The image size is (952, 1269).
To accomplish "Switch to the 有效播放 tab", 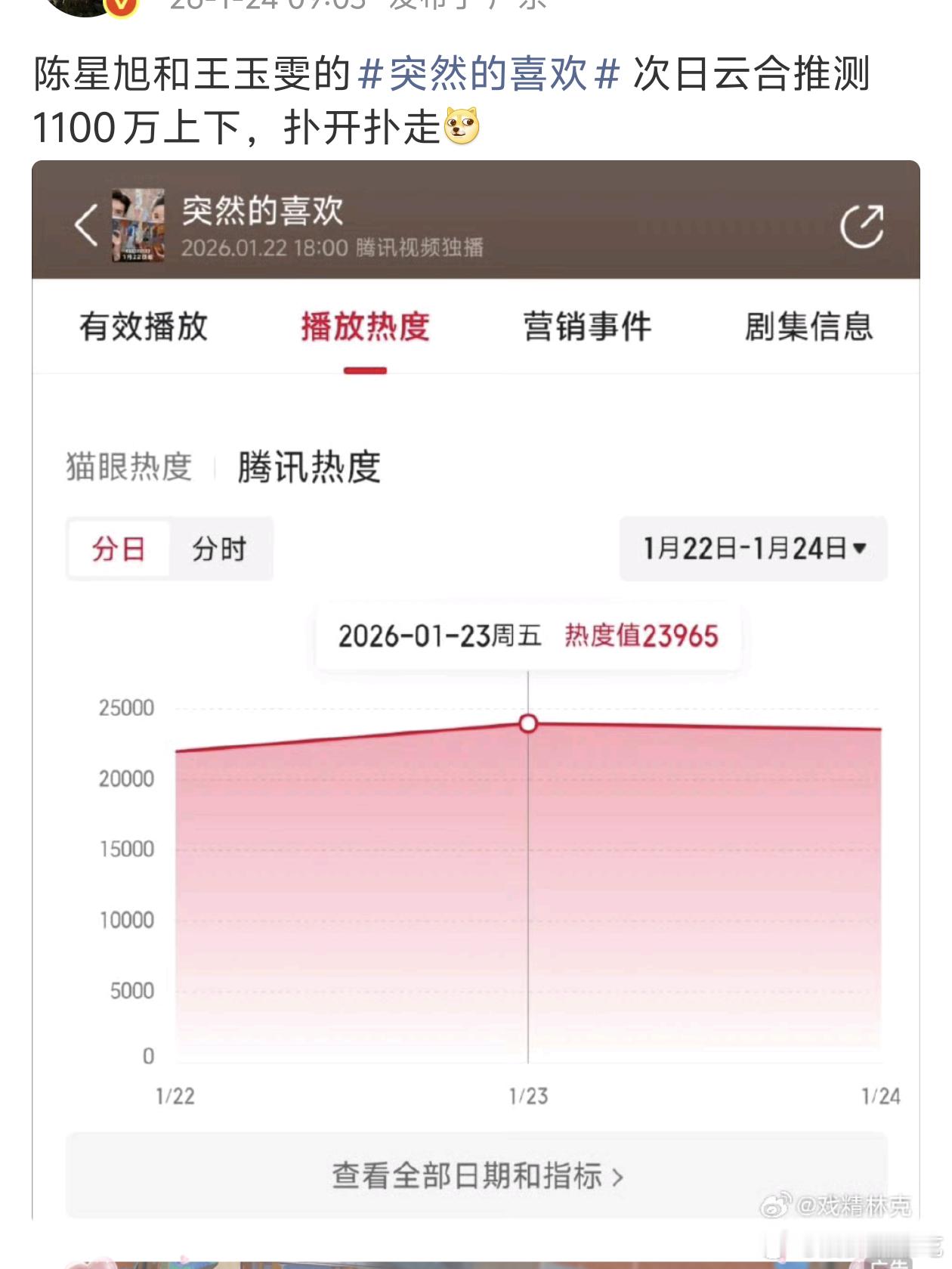I will pyautogui.click(x=144, y=327).
